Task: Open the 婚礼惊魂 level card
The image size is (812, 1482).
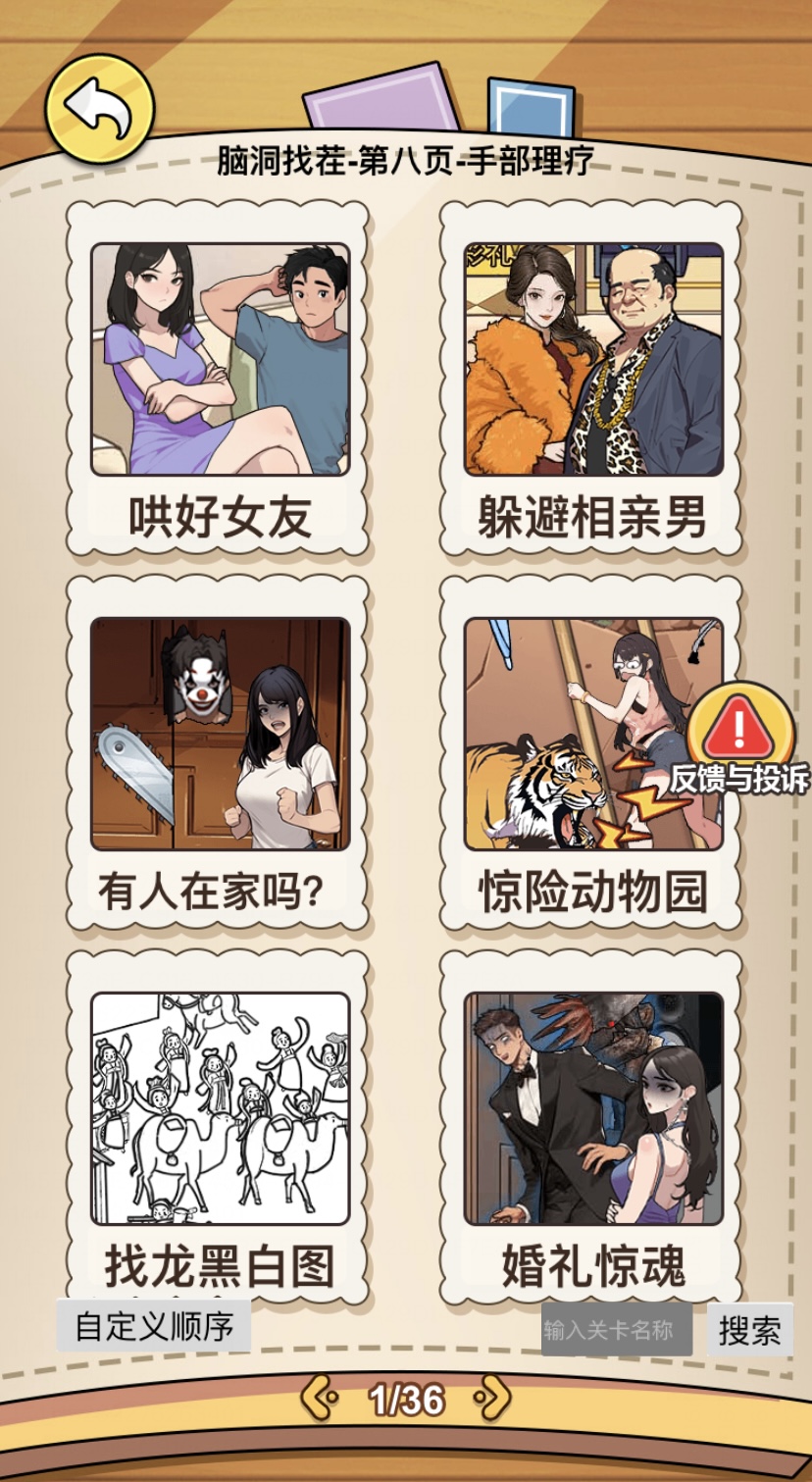Action: point(592,1128)
